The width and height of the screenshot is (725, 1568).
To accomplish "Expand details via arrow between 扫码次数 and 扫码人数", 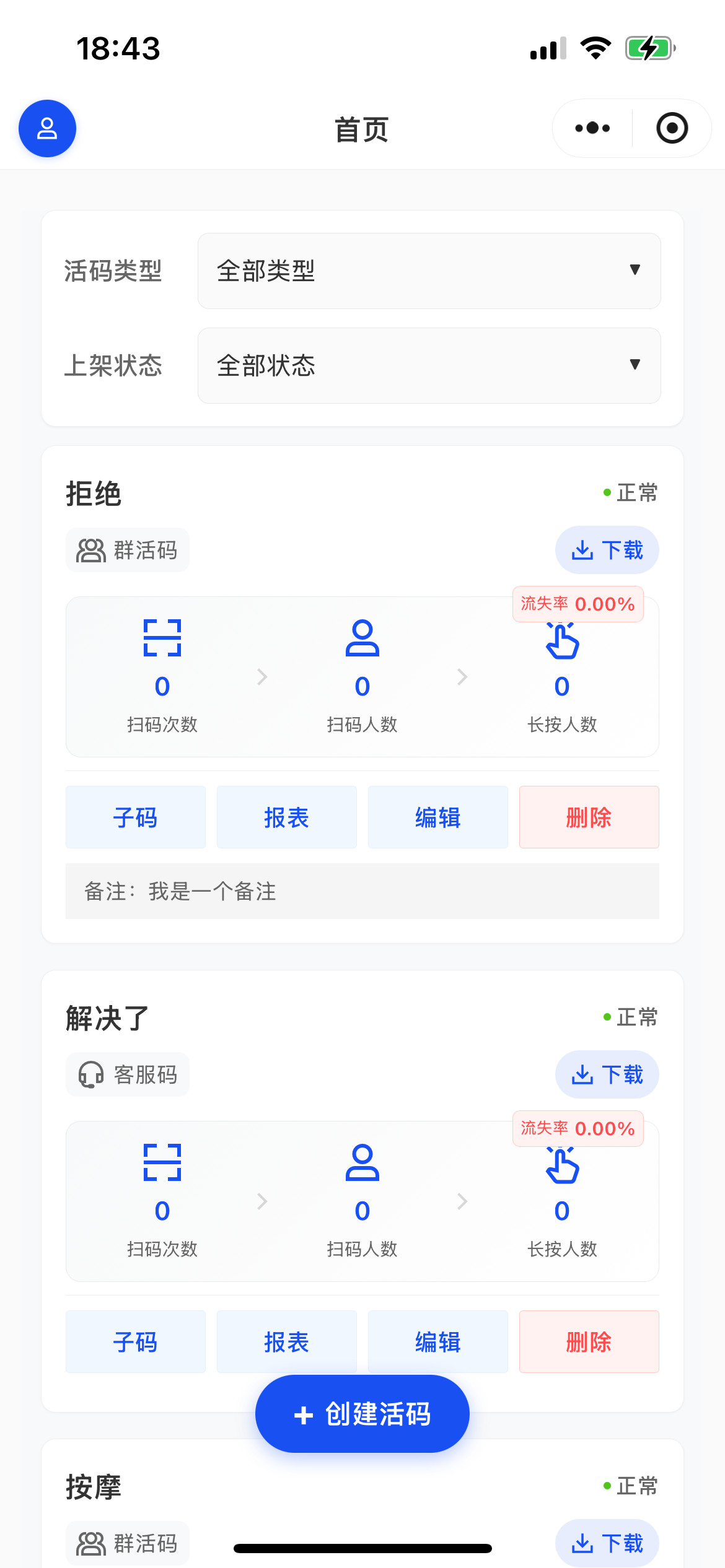I will tap(261, 677).
